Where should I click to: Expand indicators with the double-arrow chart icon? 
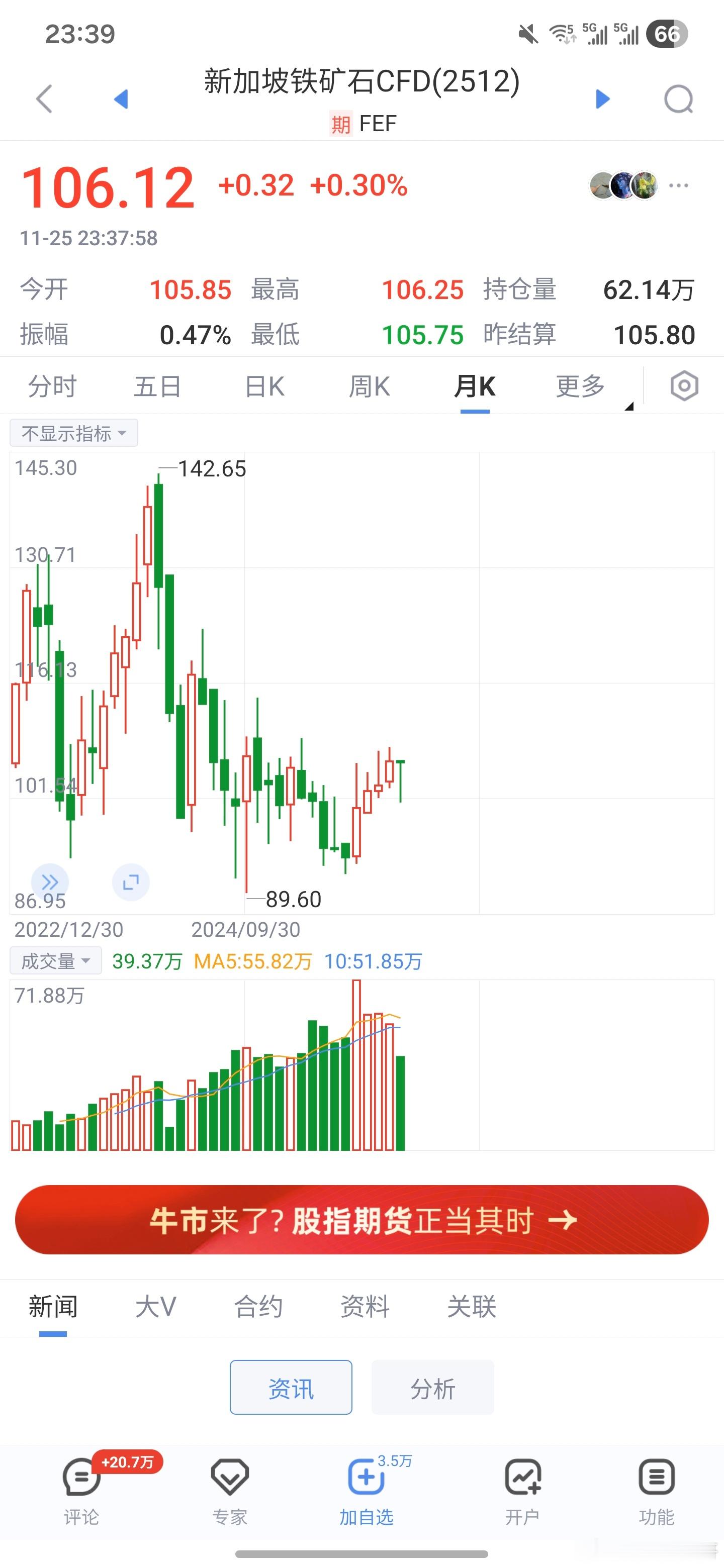point(49,882)
